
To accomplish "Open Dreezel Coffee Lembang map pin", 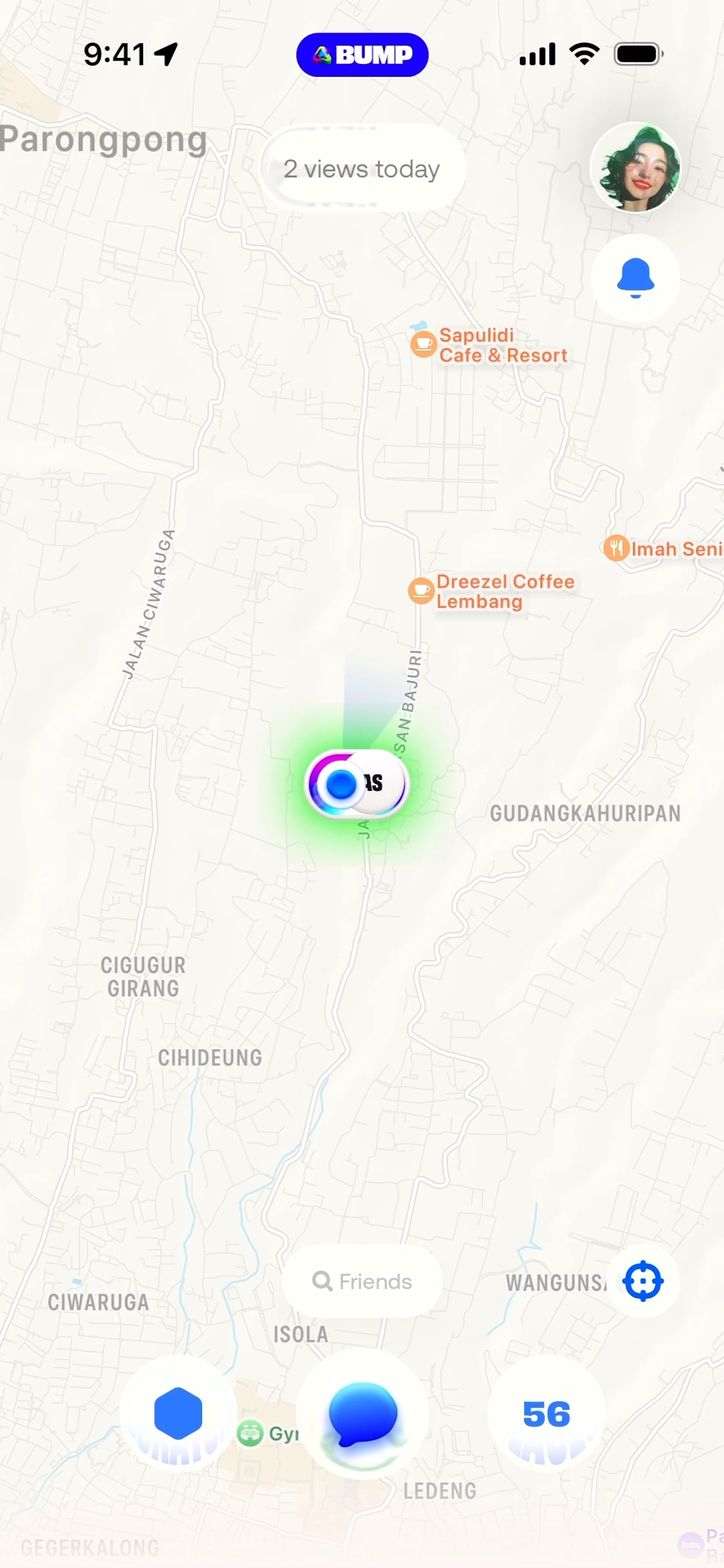I will click(421, 590).
